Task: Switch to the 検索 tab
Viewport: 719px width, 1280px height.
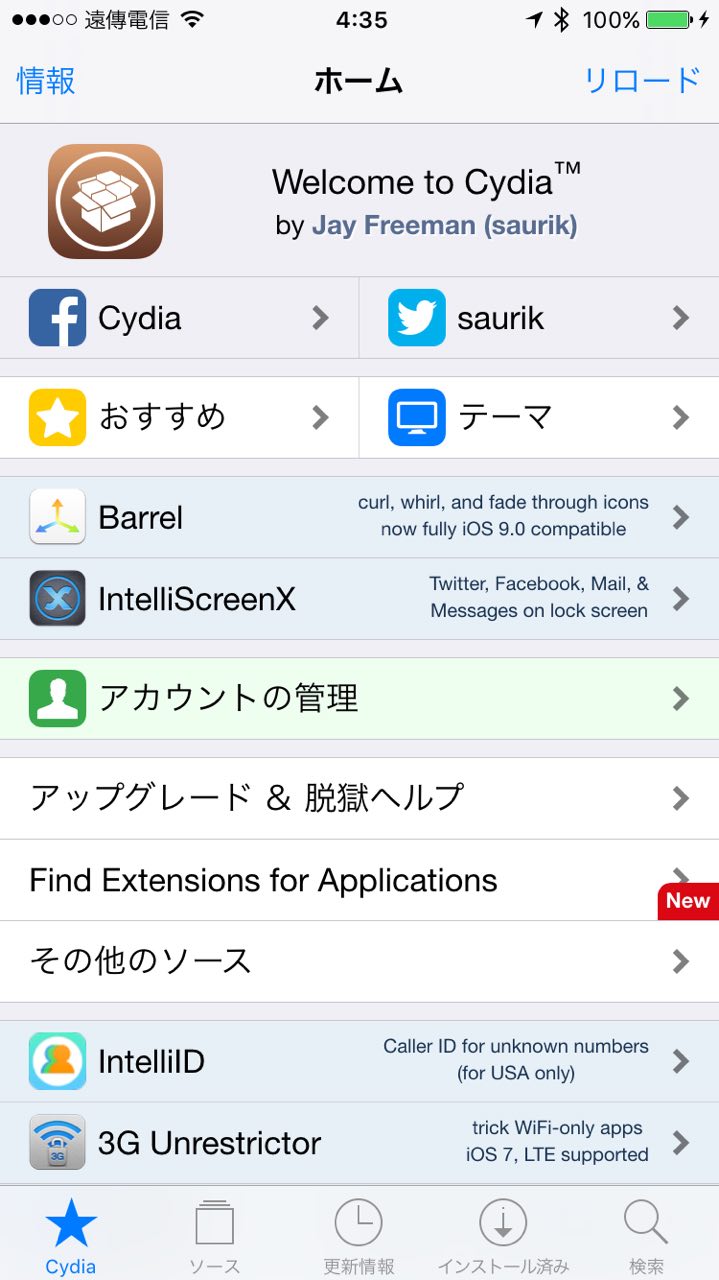Action: [646, 1236]
